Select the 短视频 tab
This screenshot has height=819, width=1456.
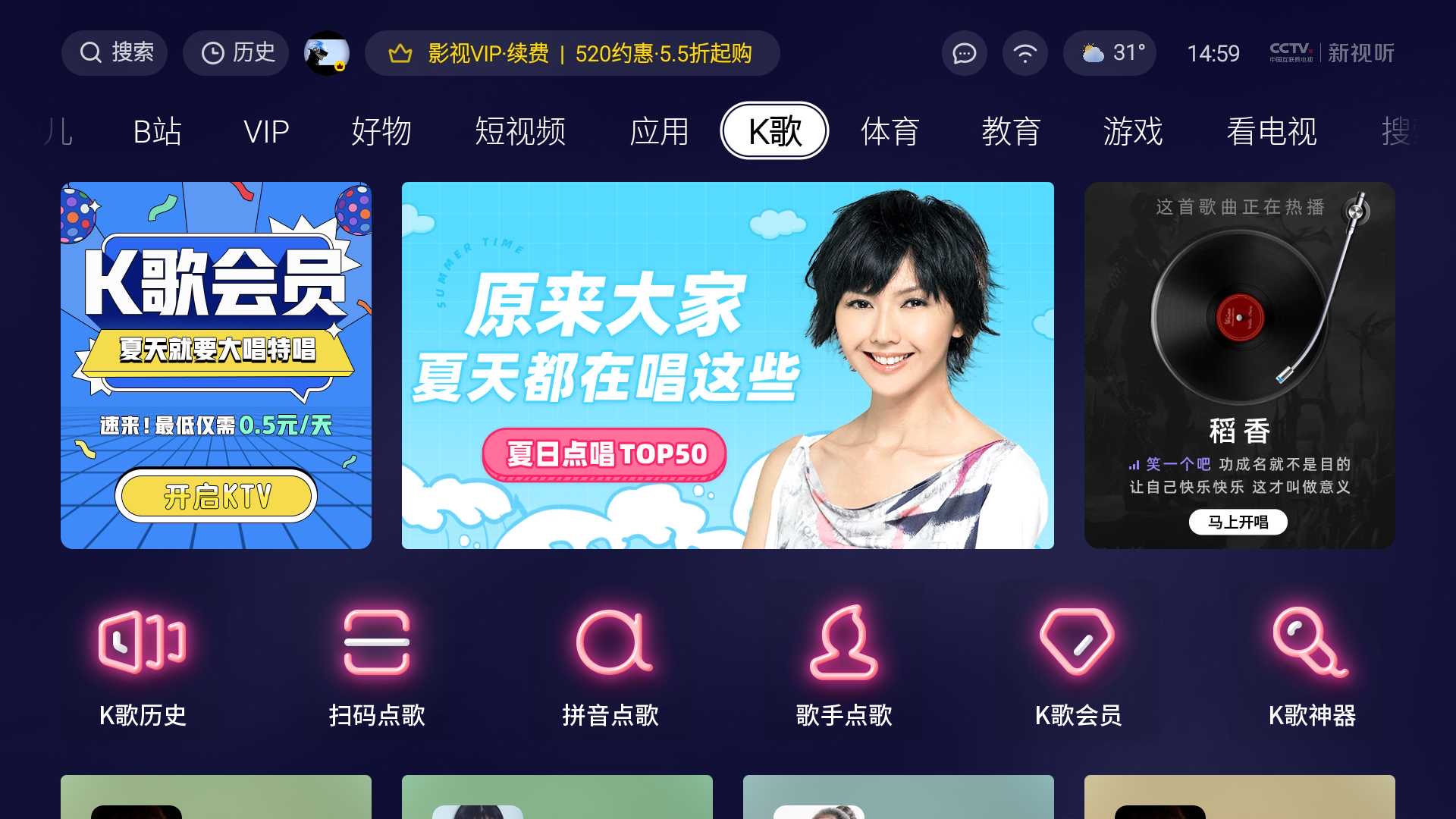click(x=520, y=131)
